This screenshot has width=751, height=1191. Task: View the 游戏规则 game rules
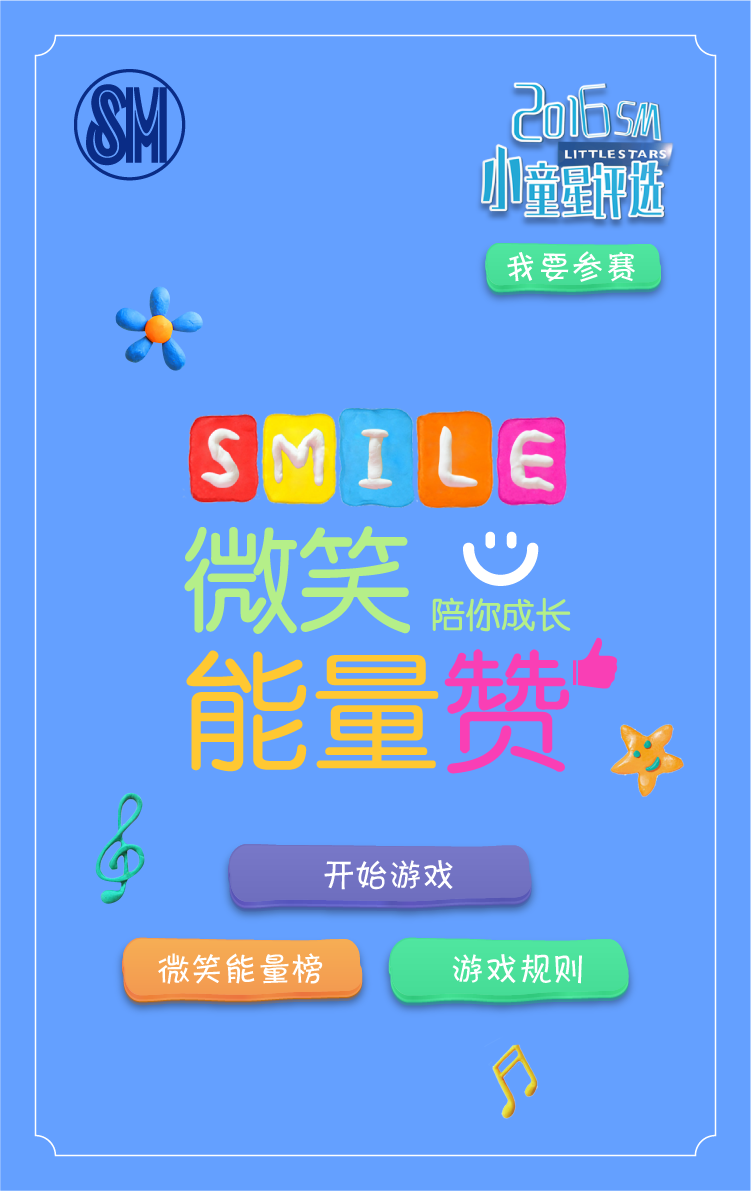click(x=509, y=969)
